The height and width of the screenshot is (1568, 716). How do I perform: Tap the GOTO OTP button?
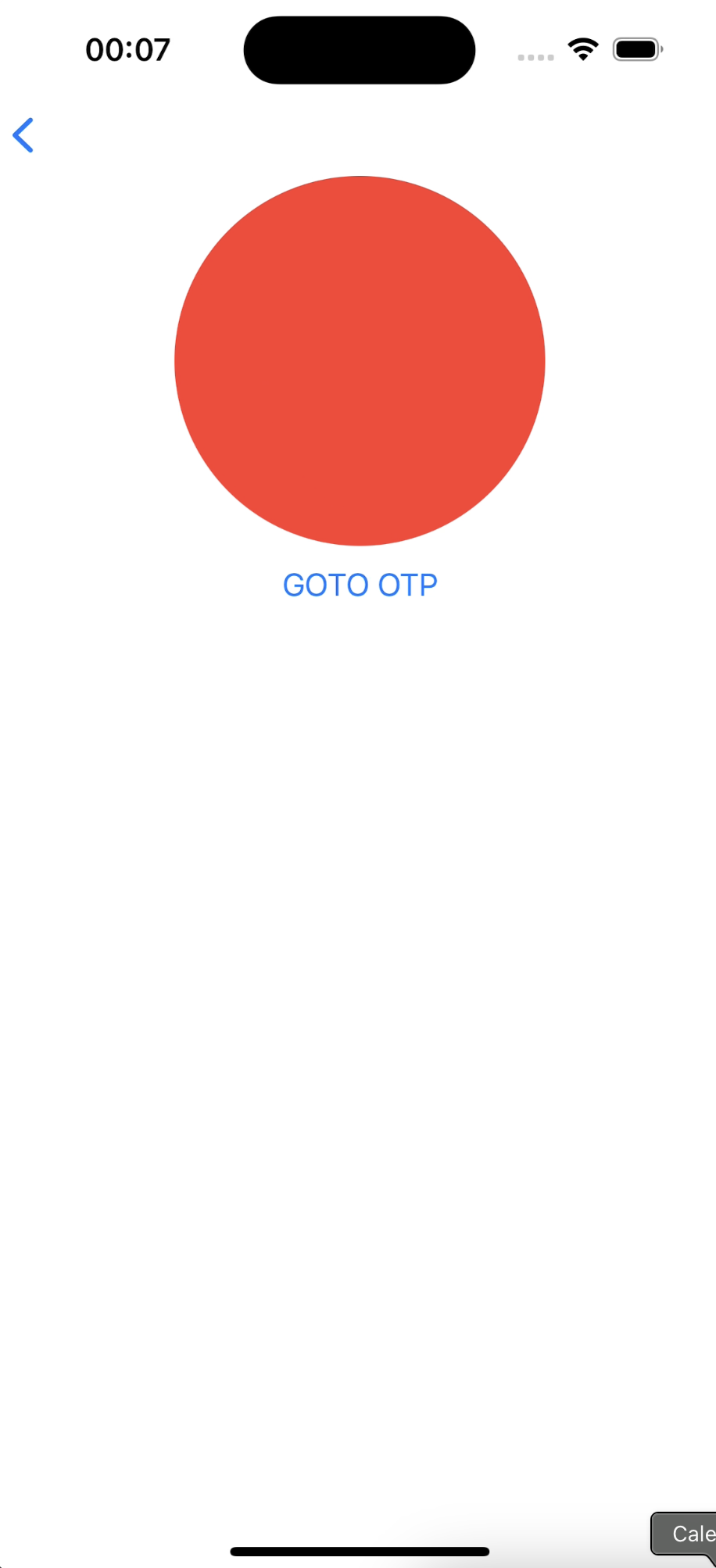point(360,585)
